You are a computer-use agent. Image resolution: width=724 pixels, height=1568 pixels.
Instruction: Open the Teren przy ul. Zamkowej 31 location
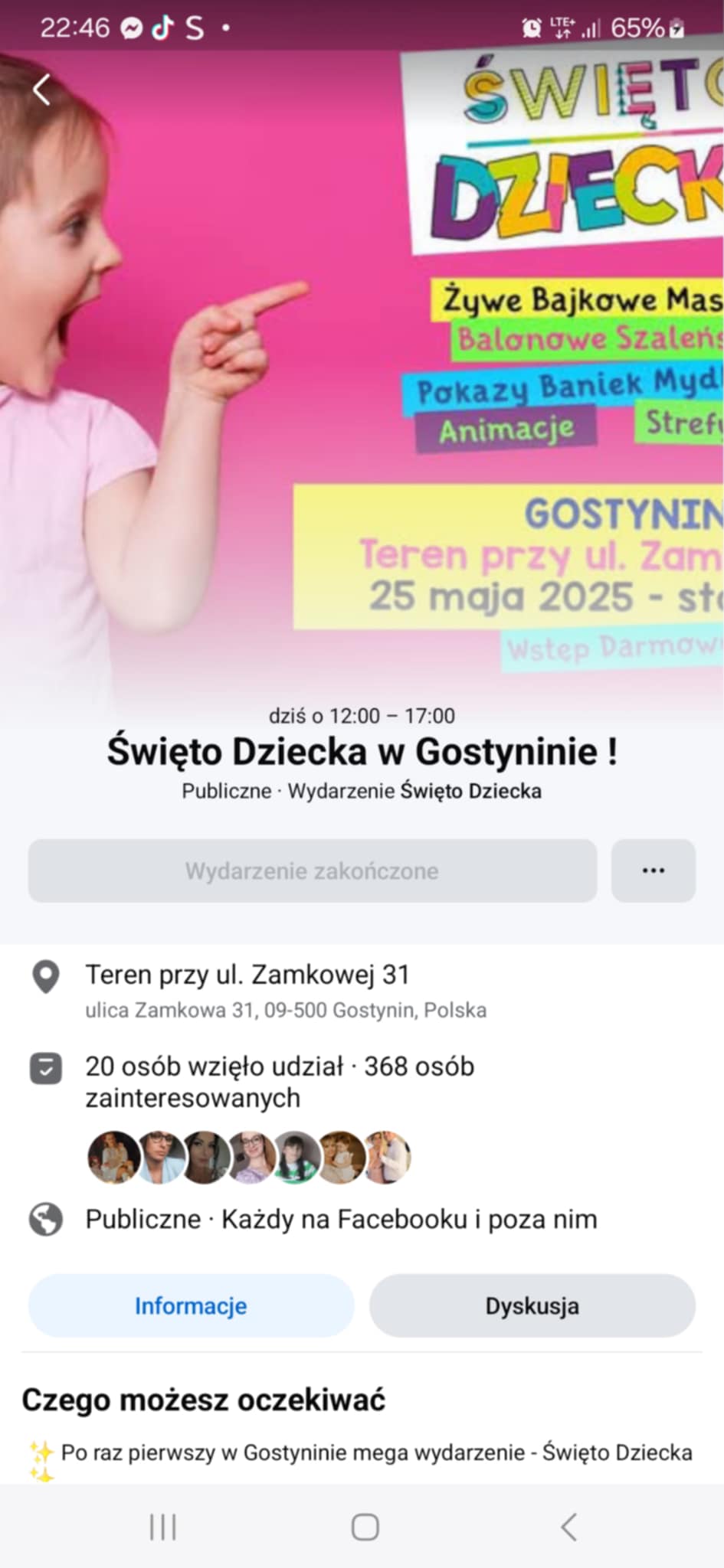[247, 975]
